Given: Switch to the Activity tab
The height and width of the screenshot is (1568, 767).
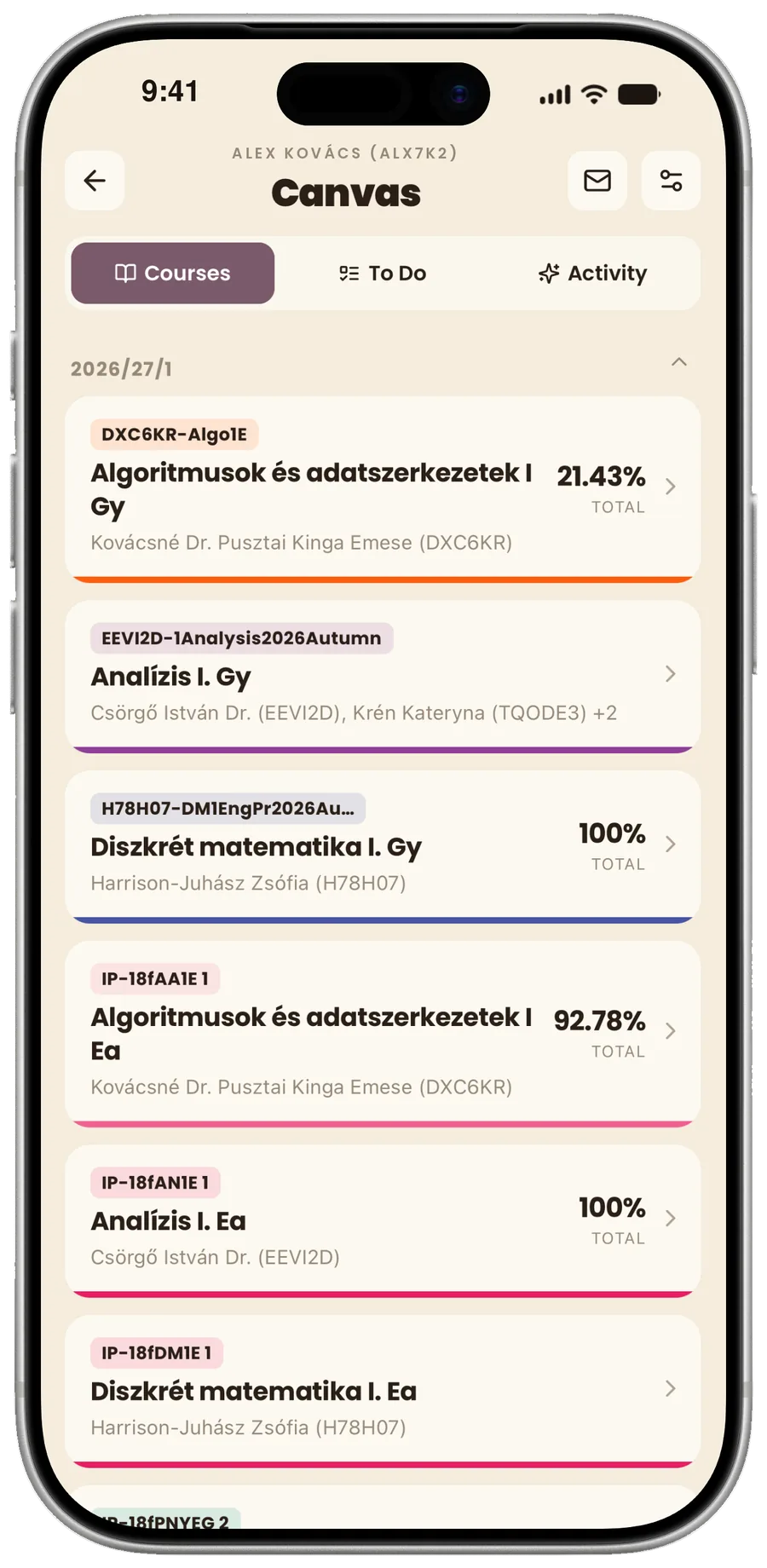Looking at the screenshot, I should pyautogui.click(x=592, y=274).
